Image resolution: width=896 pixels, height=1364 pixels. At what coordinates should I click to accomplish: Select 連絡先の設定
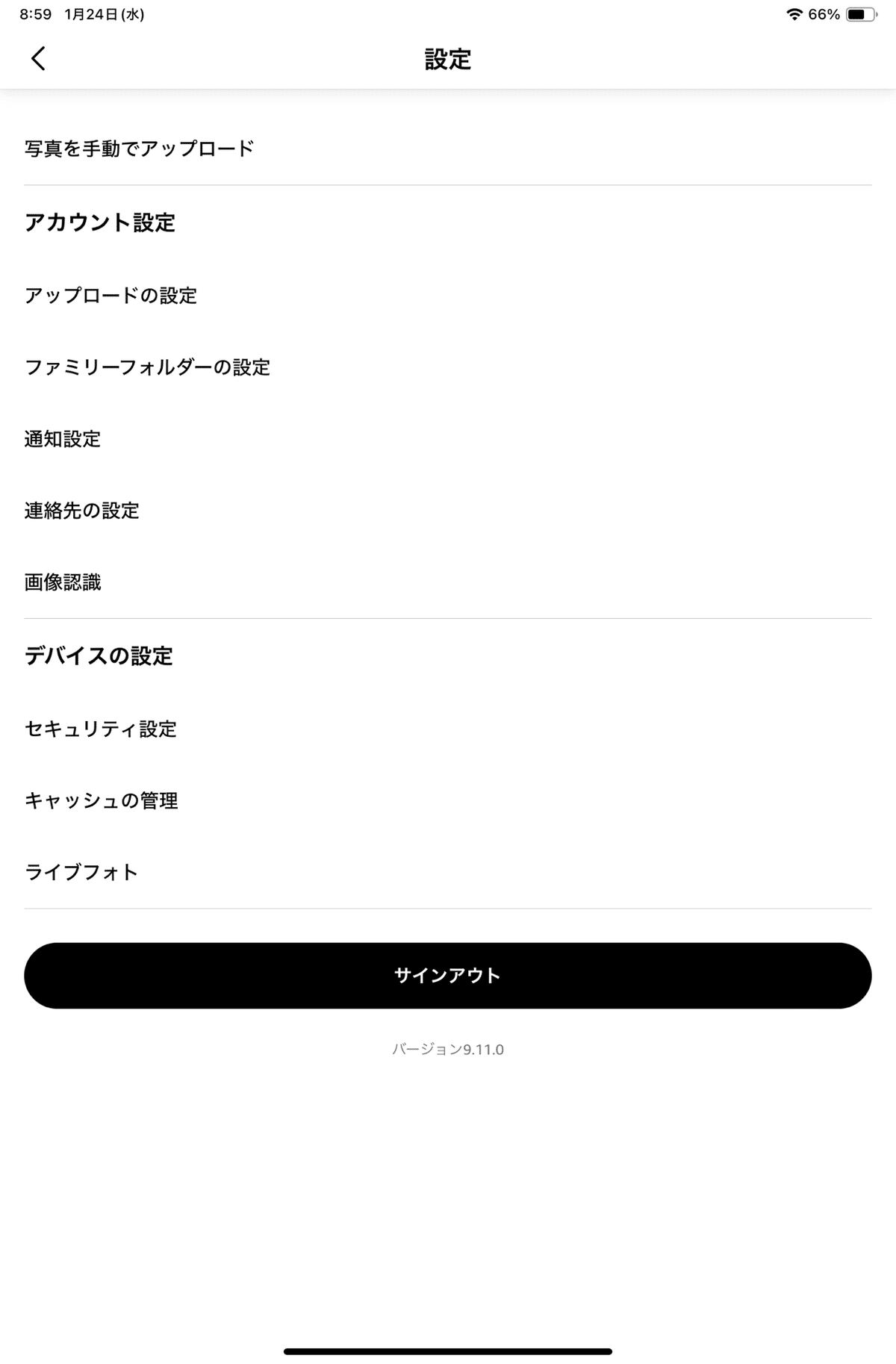point(82,511)
